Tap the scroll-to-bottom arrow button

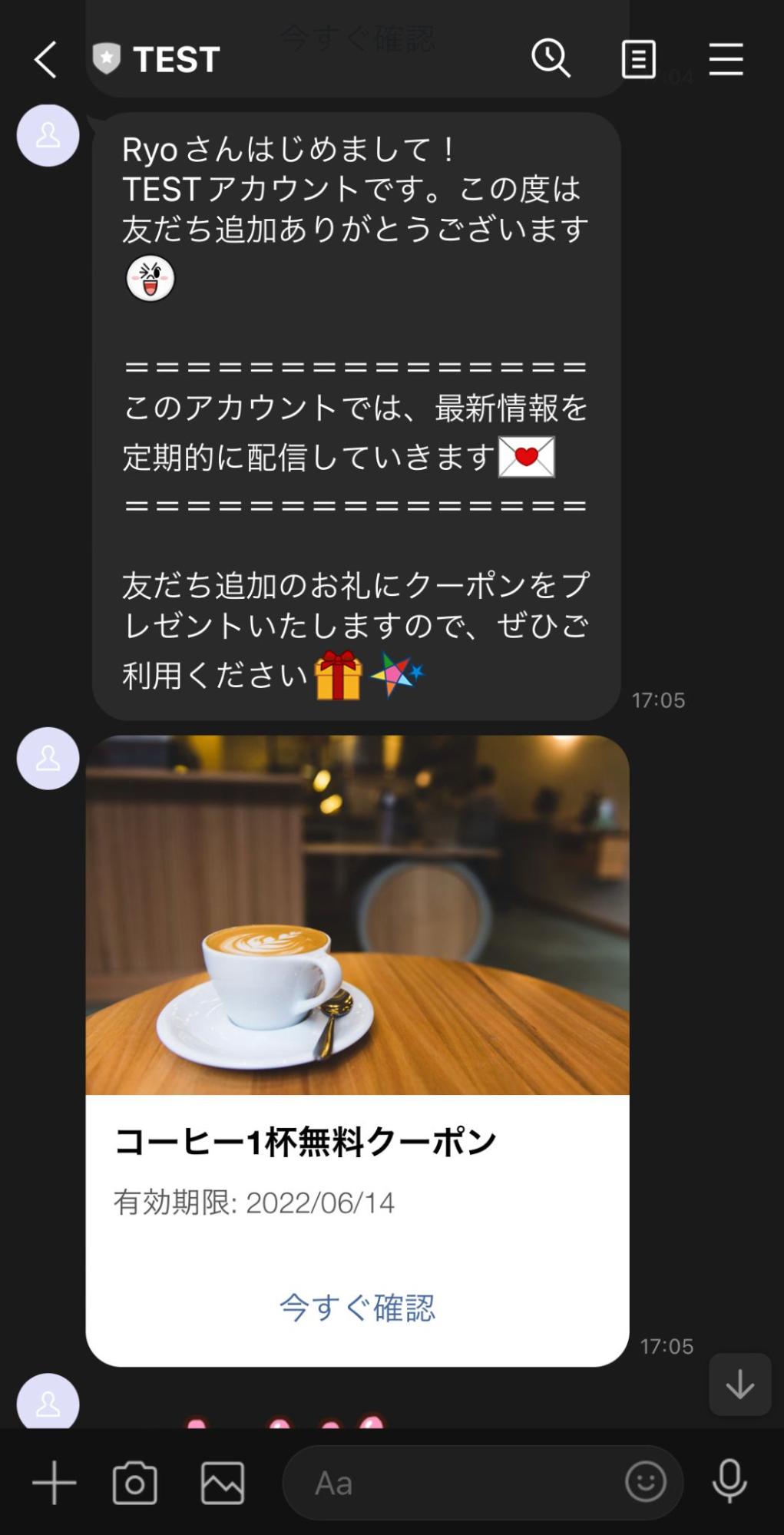739,1385
